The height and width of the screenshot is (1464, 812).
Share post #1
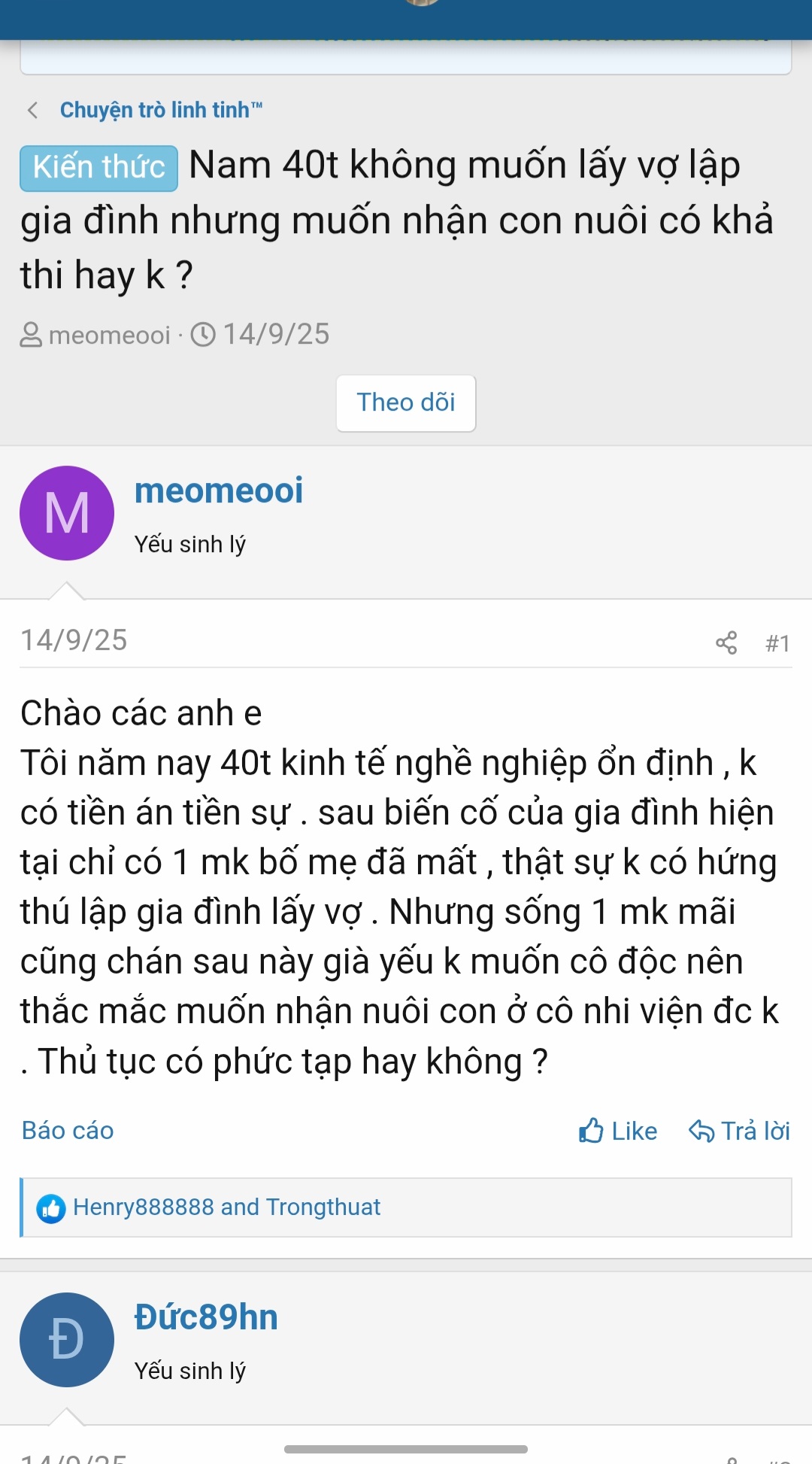click(726, 642)
